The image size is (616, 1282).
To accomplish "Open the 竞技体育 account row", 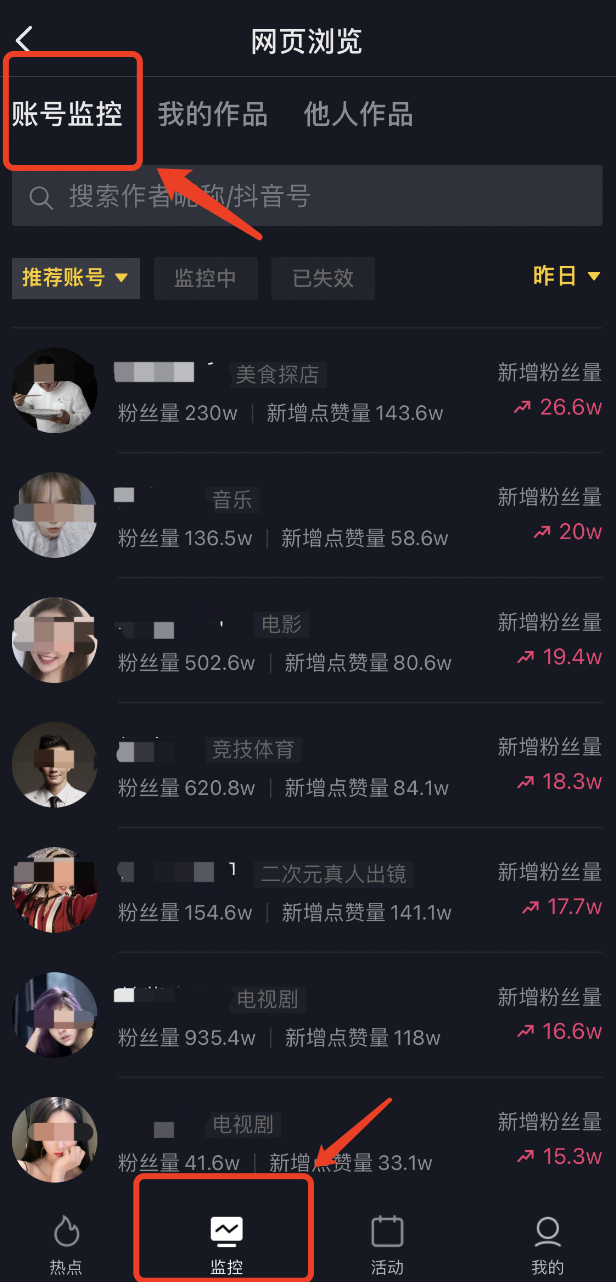I will pos(300,767).
